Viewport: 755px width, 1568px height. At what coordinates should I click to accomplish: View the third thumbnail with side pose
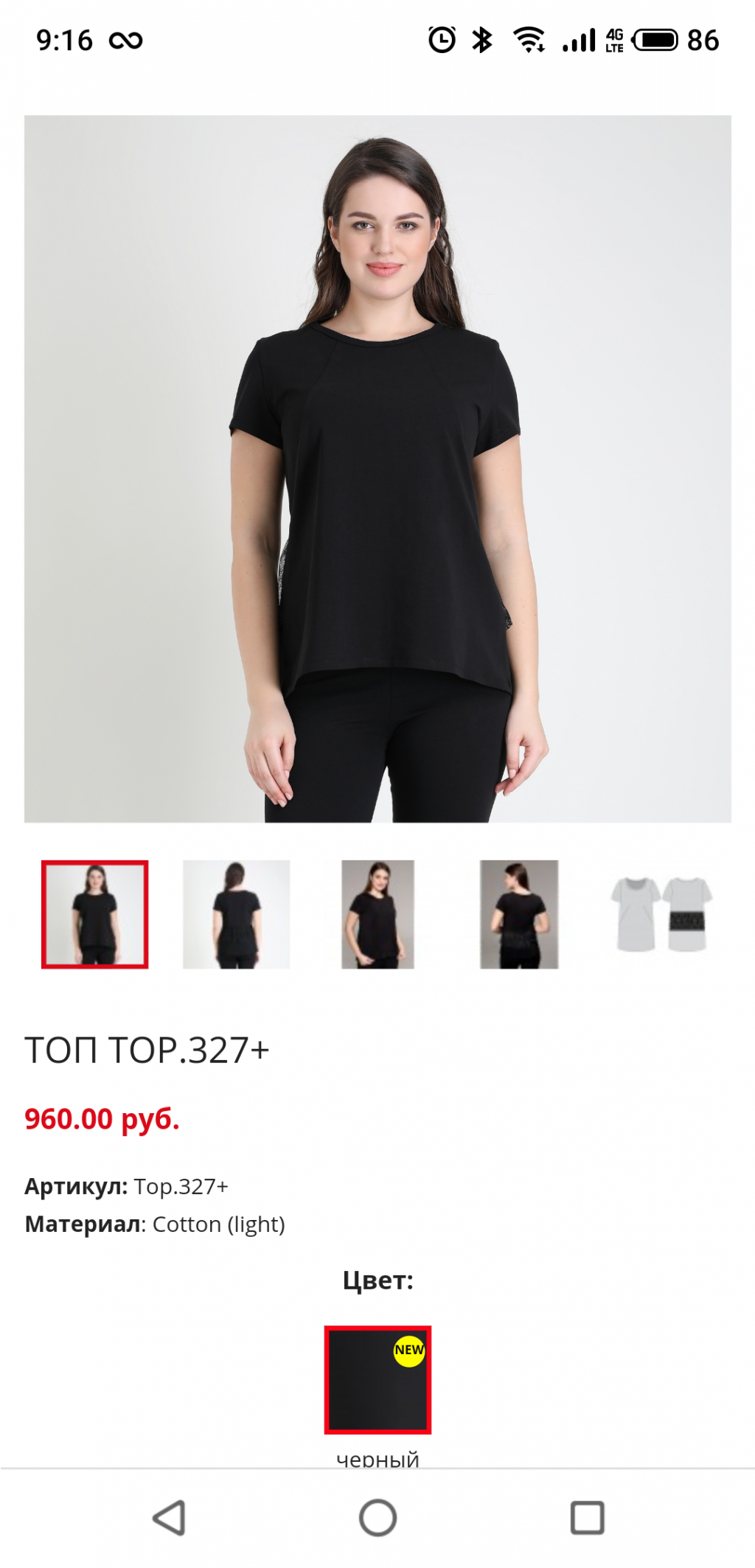tap(377, 914)
